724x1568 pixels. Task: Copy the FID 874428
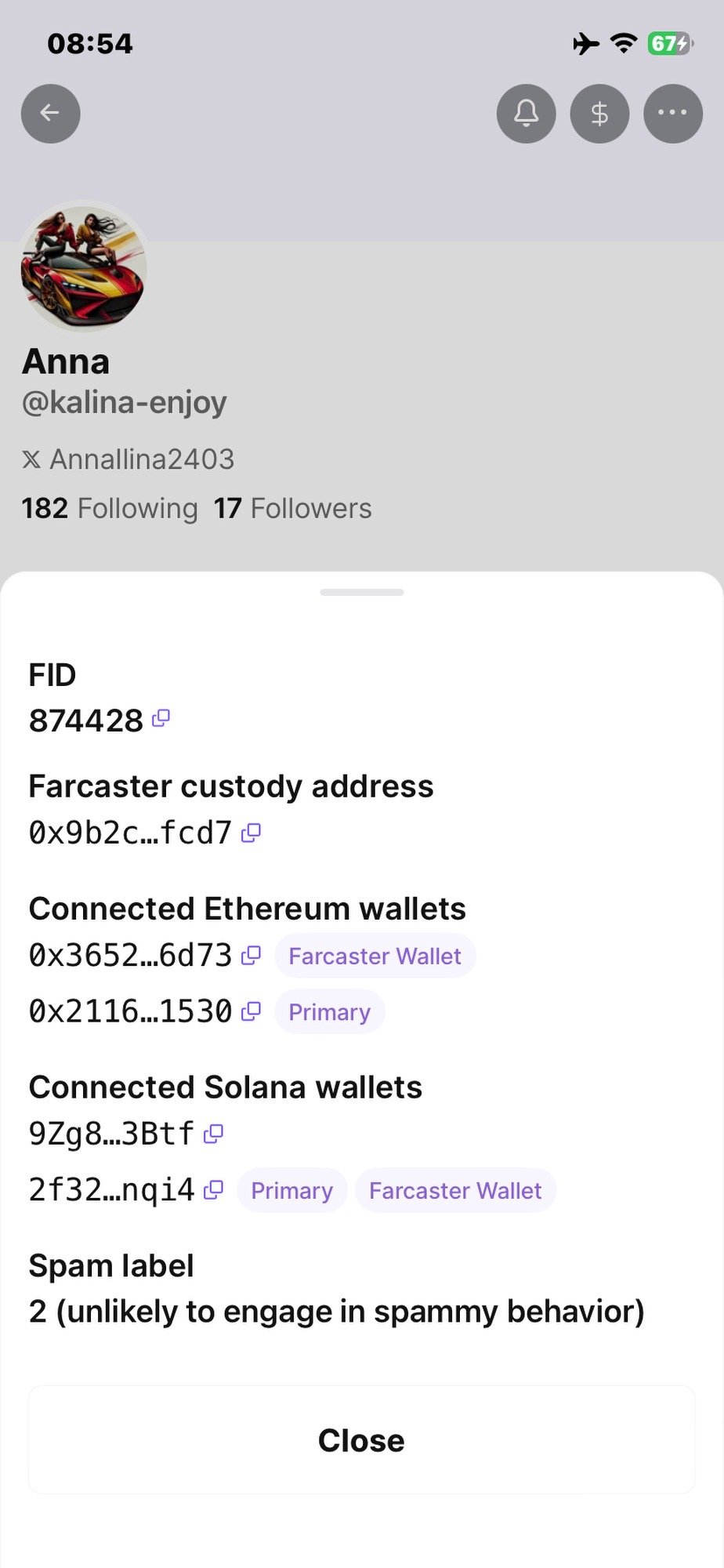[x=161, y=718]
